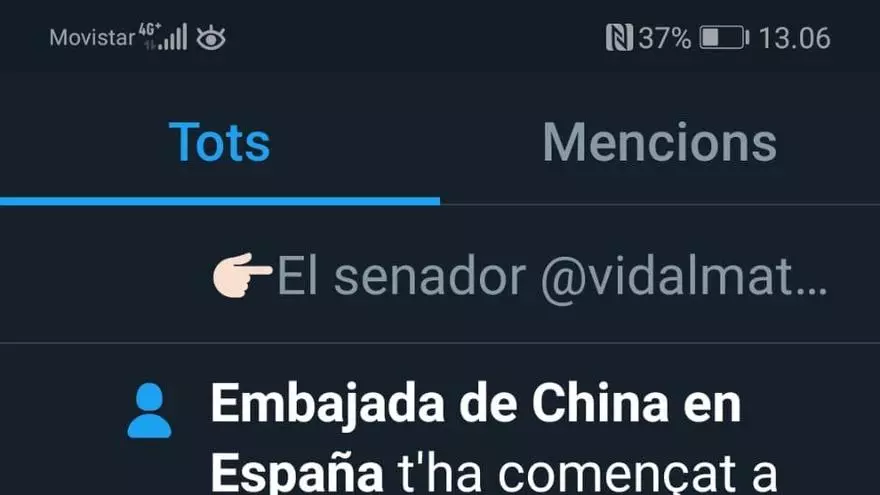Switch to the Mencions tab
Viewport: 880px width, 495px height.
[x=659, y=142]
